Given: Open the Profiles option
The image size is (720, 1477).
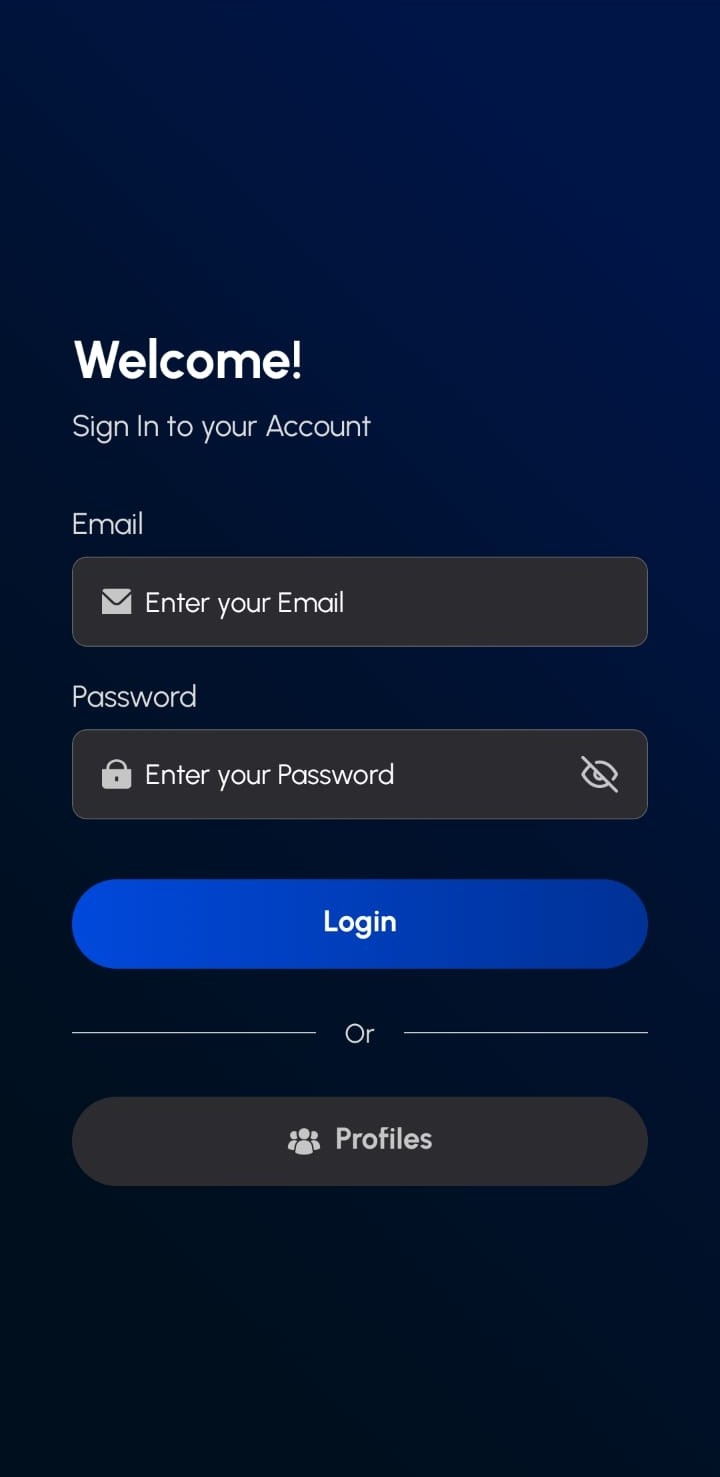Looking at the screenshot, I should click(360, 1140).
